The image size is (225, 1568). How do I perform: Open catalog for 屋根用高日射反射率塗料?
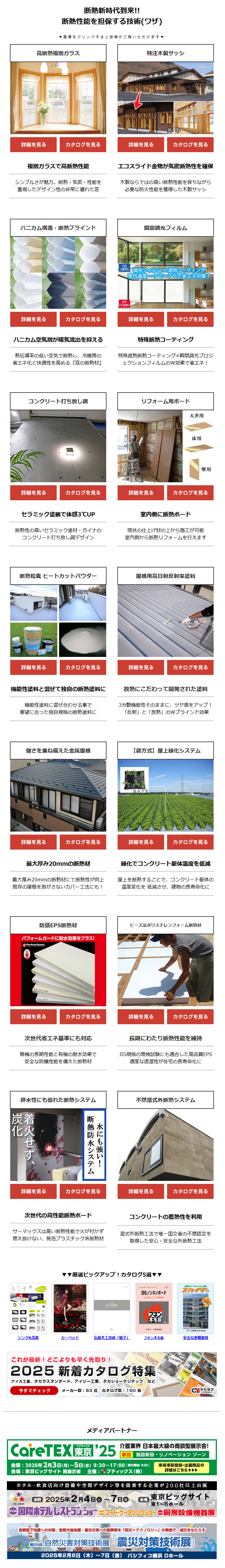coord(190,667)
